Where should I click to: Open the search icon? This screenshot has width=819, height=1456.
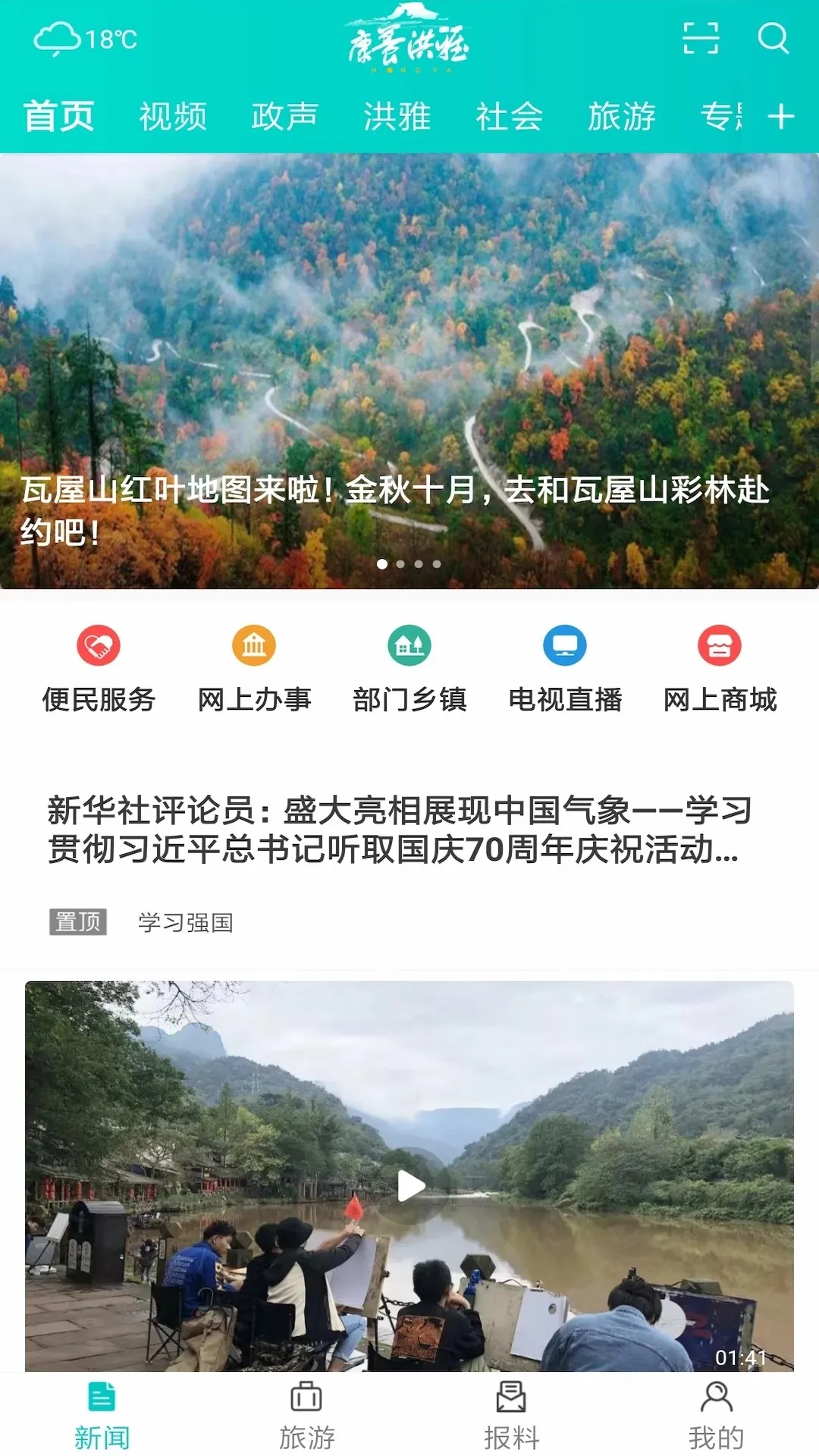click(x=773, y=38)
